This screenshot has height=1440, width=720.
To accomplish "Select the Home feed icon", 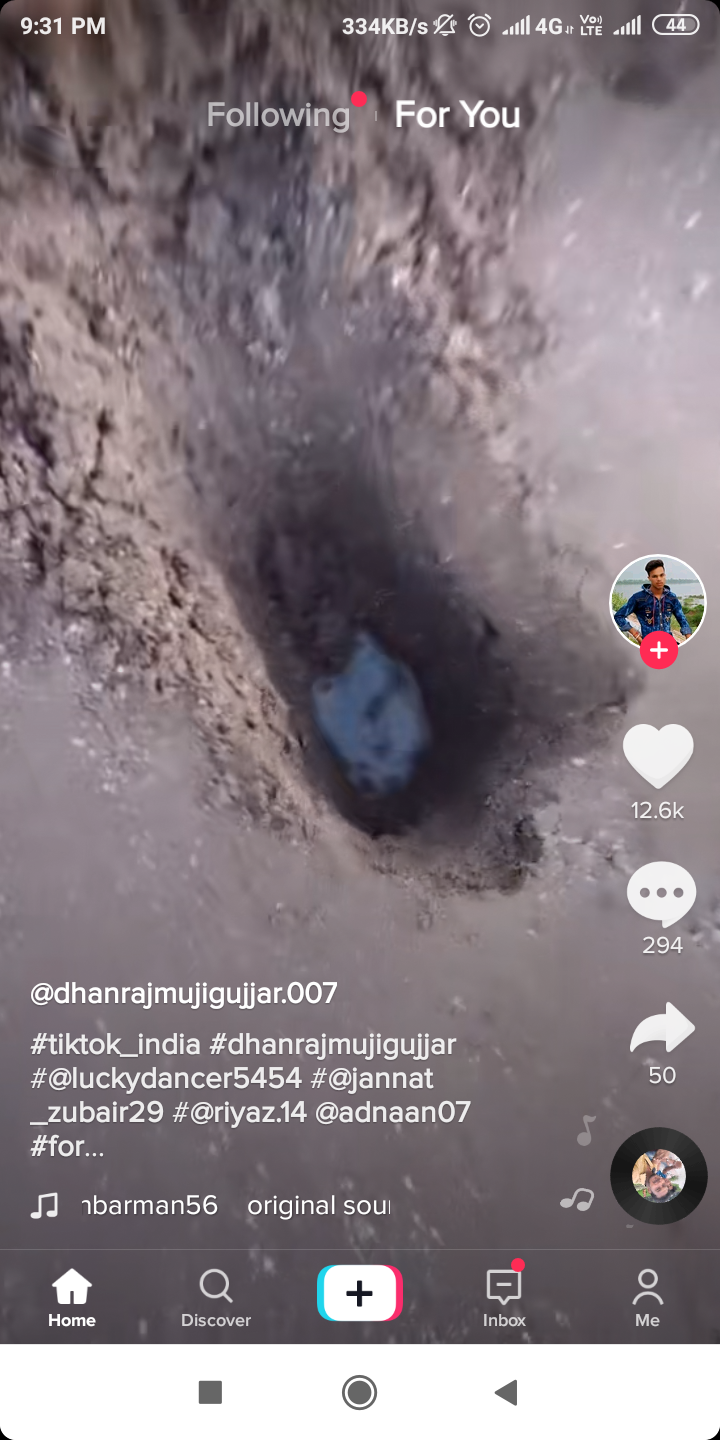I will tap(71, 1290).
